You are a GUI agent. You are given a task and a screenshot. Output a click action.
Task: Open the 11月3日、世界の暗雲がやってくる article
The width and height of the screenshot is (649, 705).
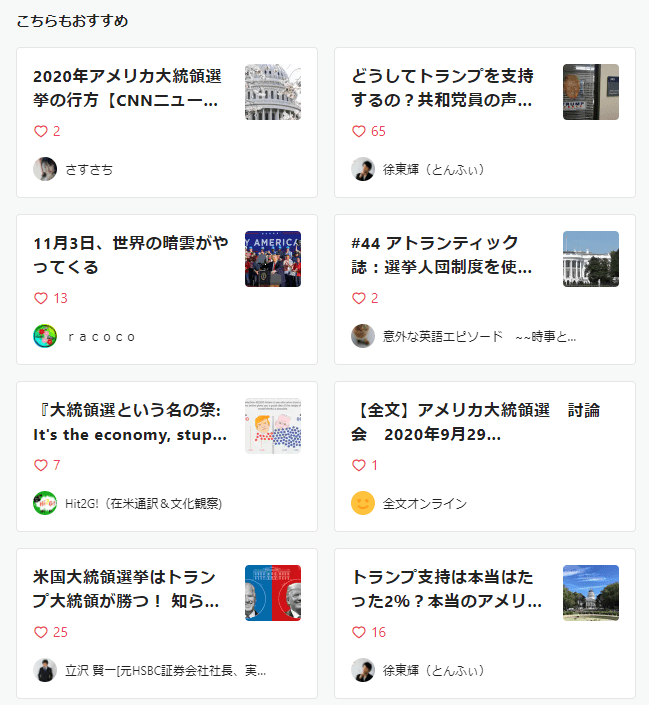tap(128, 255)
